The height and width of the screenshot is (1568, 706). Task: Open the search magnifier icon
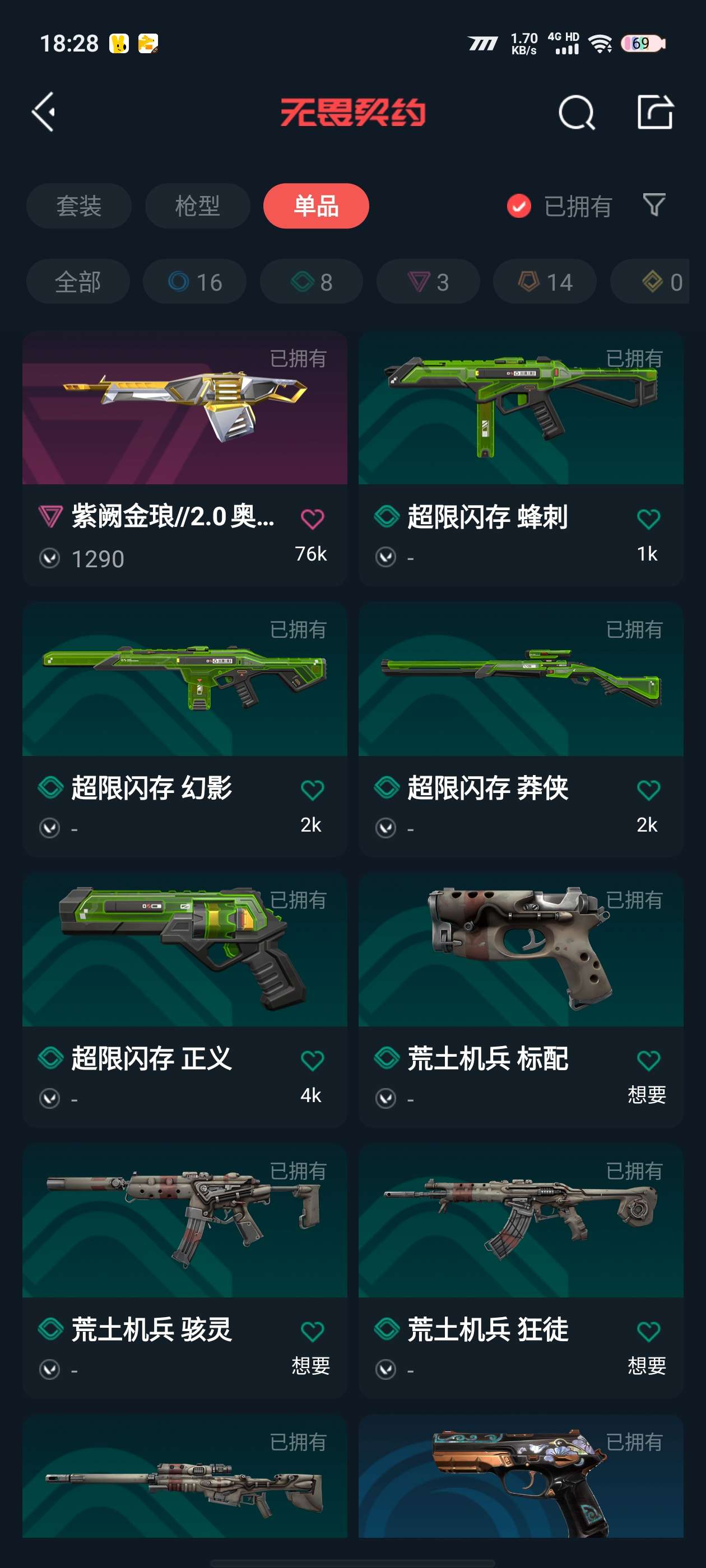pyautogui.click(x=576, y=112)
